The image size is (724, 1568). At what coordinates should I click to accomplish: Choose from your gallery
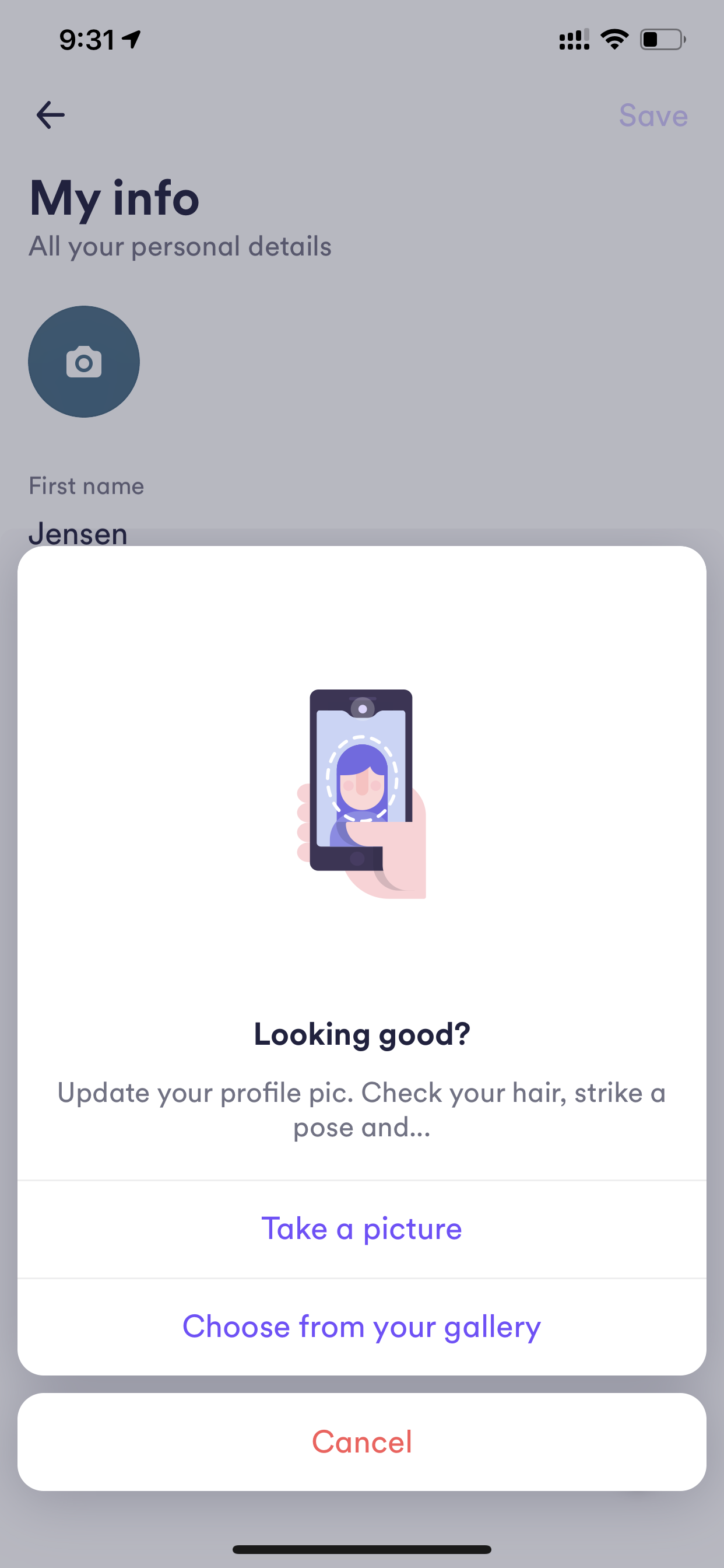pyautogui.click(x=361, y=1327)
